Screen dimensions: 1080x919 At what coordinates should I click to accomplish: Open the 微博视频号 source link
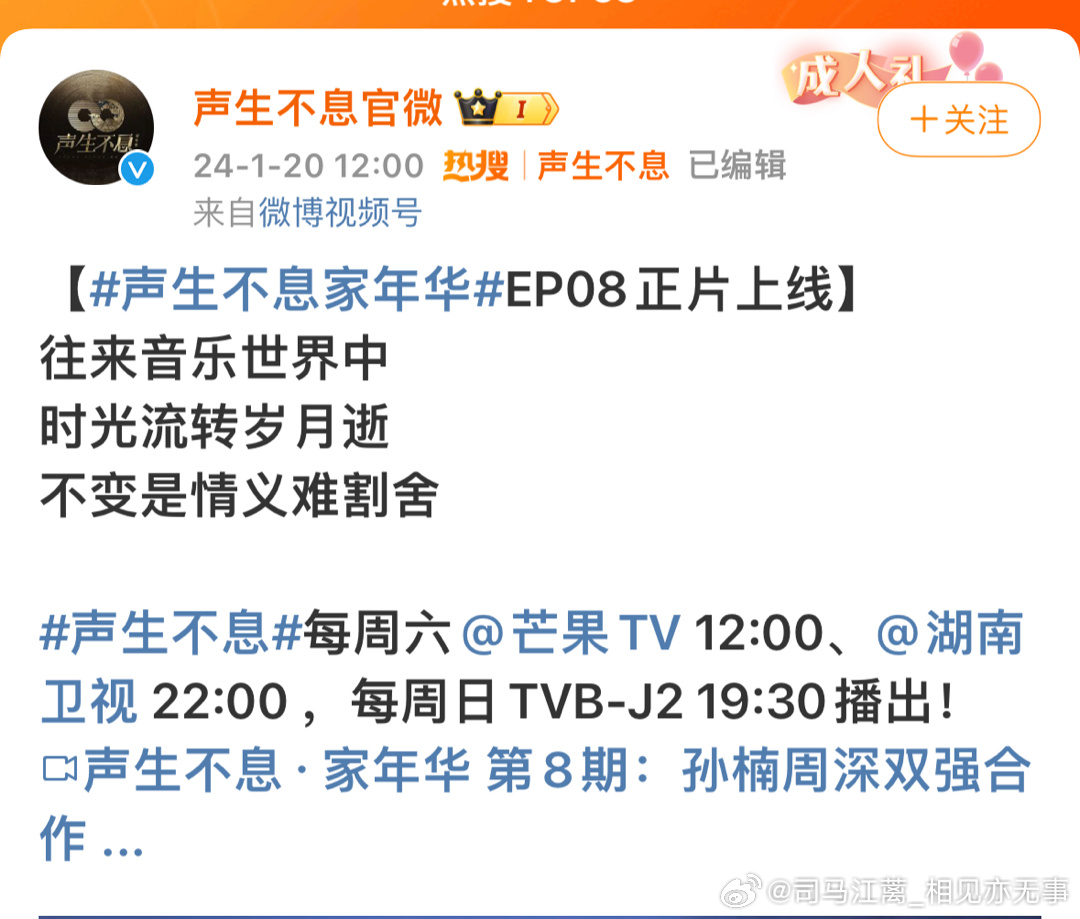coord(340,212)
